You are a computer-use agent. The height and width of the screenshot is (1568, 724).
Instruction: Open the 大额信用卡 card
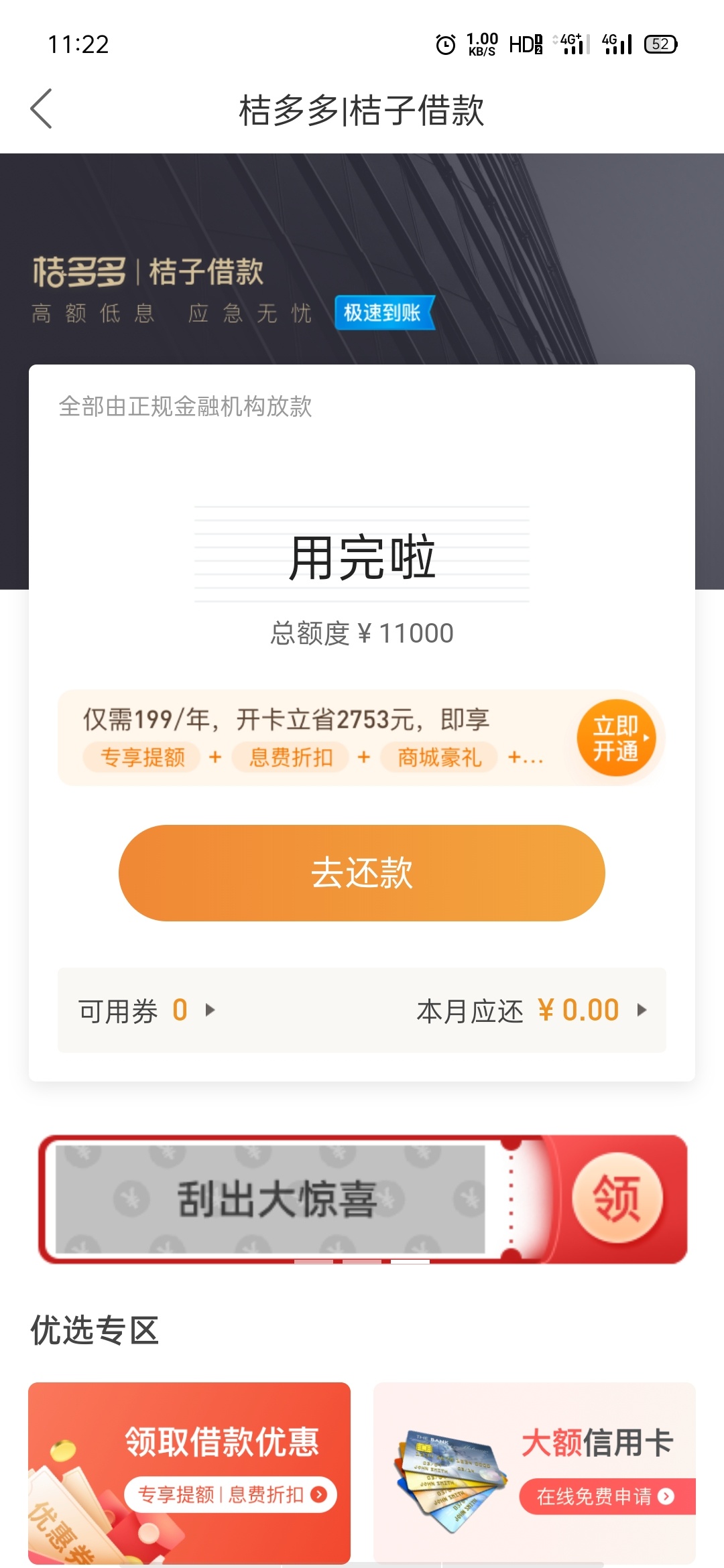pyautogui.click(x=534, y=1473)
